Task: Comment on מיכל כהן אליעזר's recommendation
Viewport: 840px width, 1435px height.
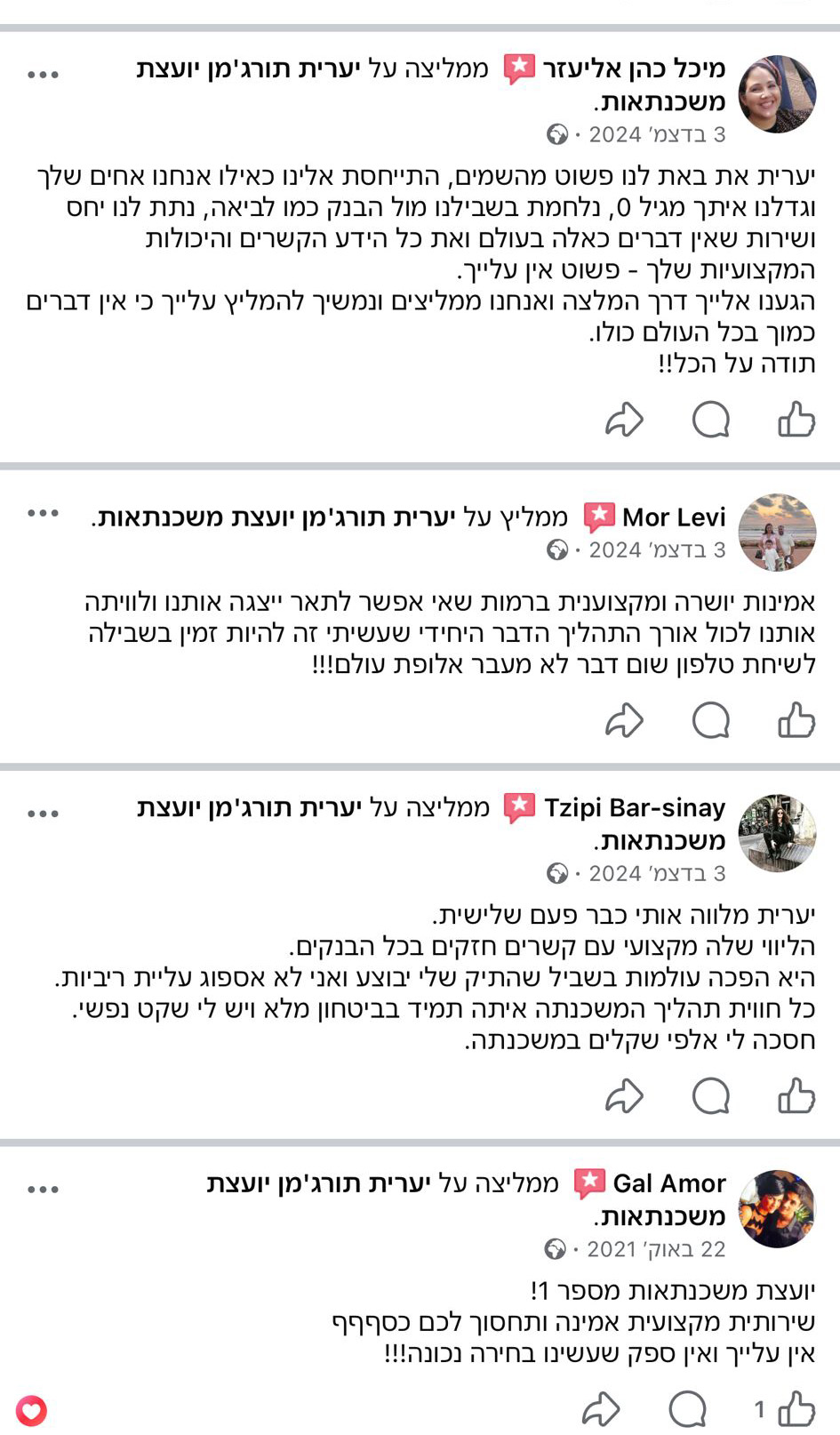Action: pos(710,419)
